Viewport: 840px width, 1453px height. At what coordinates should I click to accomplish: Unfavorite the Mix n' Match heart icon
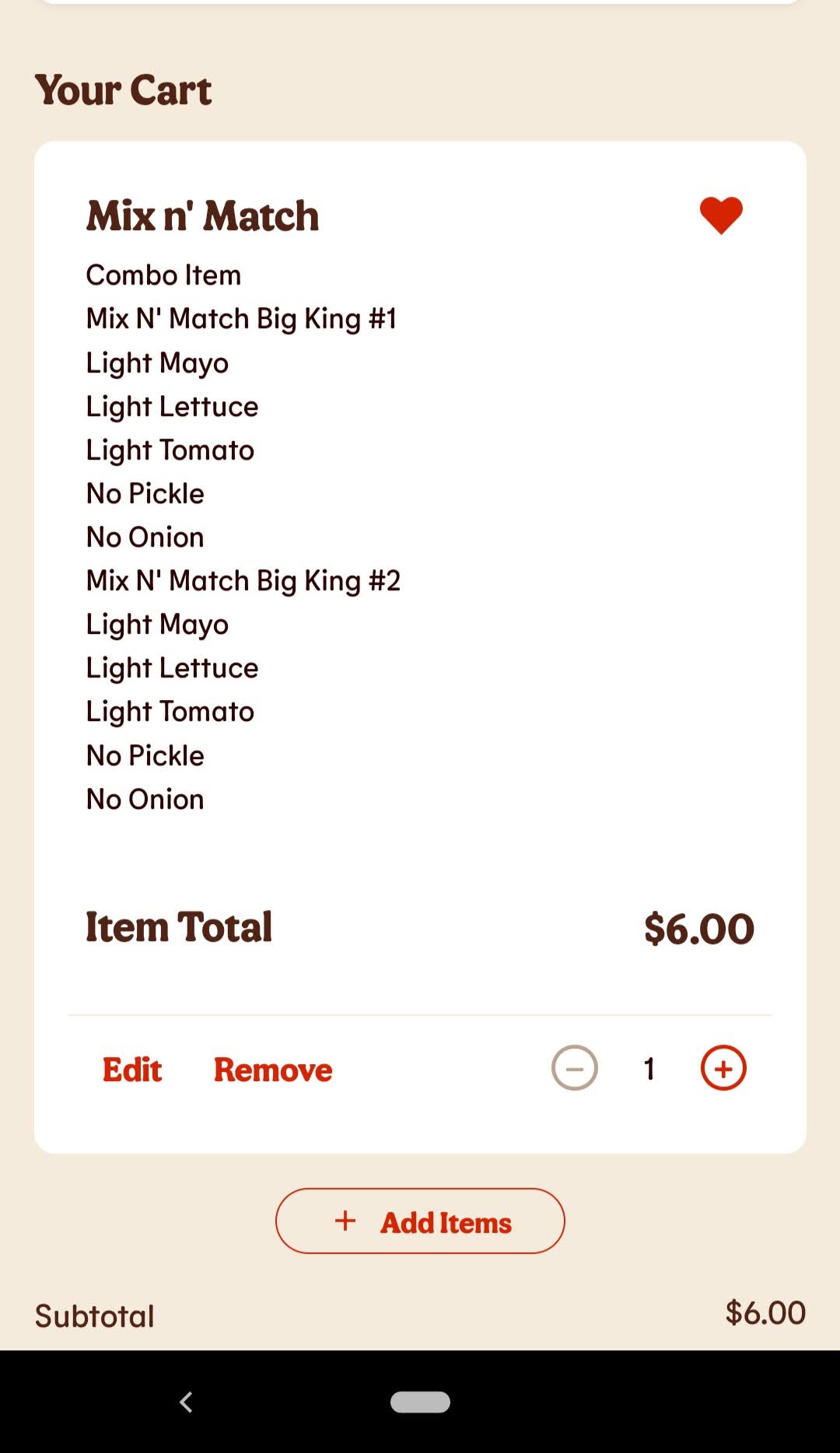pyautogui.click(x=721, y=215)
